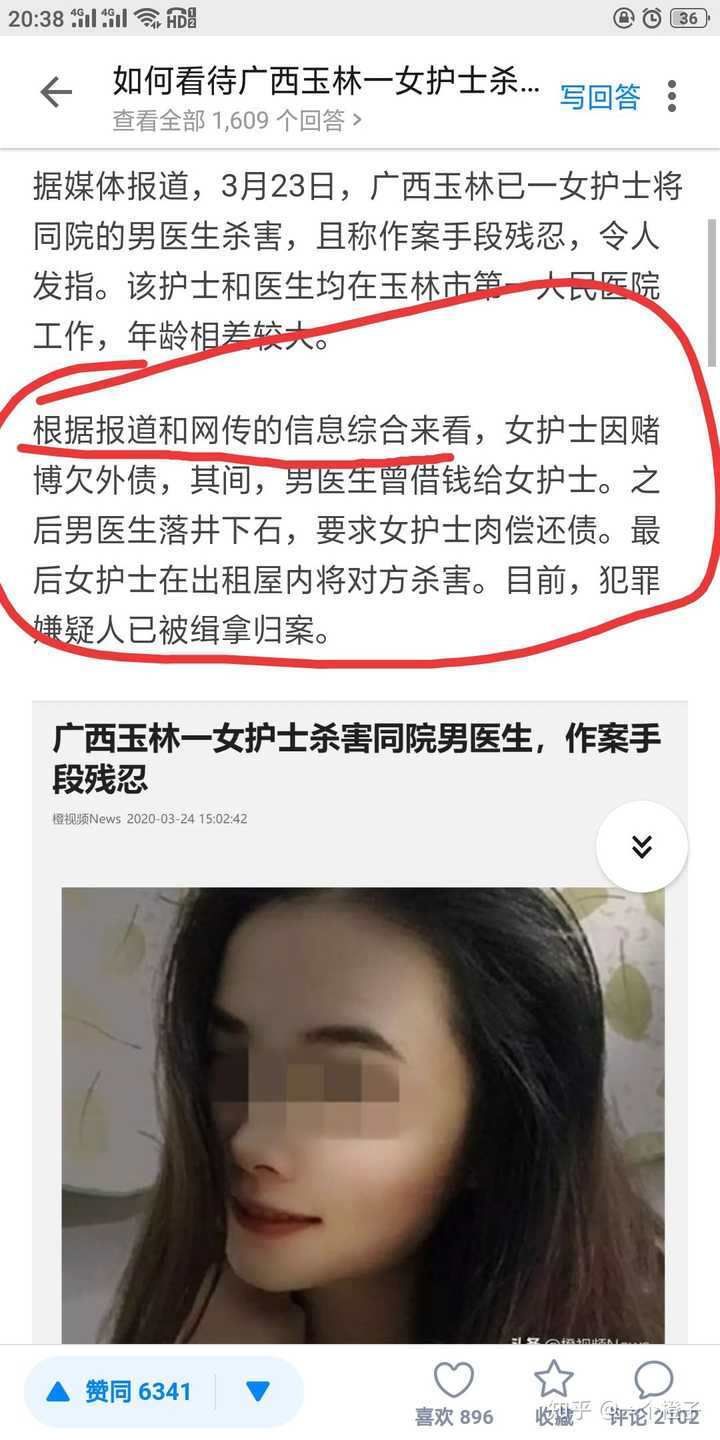View all 1,609 answers
Image resolution: width=720 pixels, height=1440 pixels.
click(236, 121)
